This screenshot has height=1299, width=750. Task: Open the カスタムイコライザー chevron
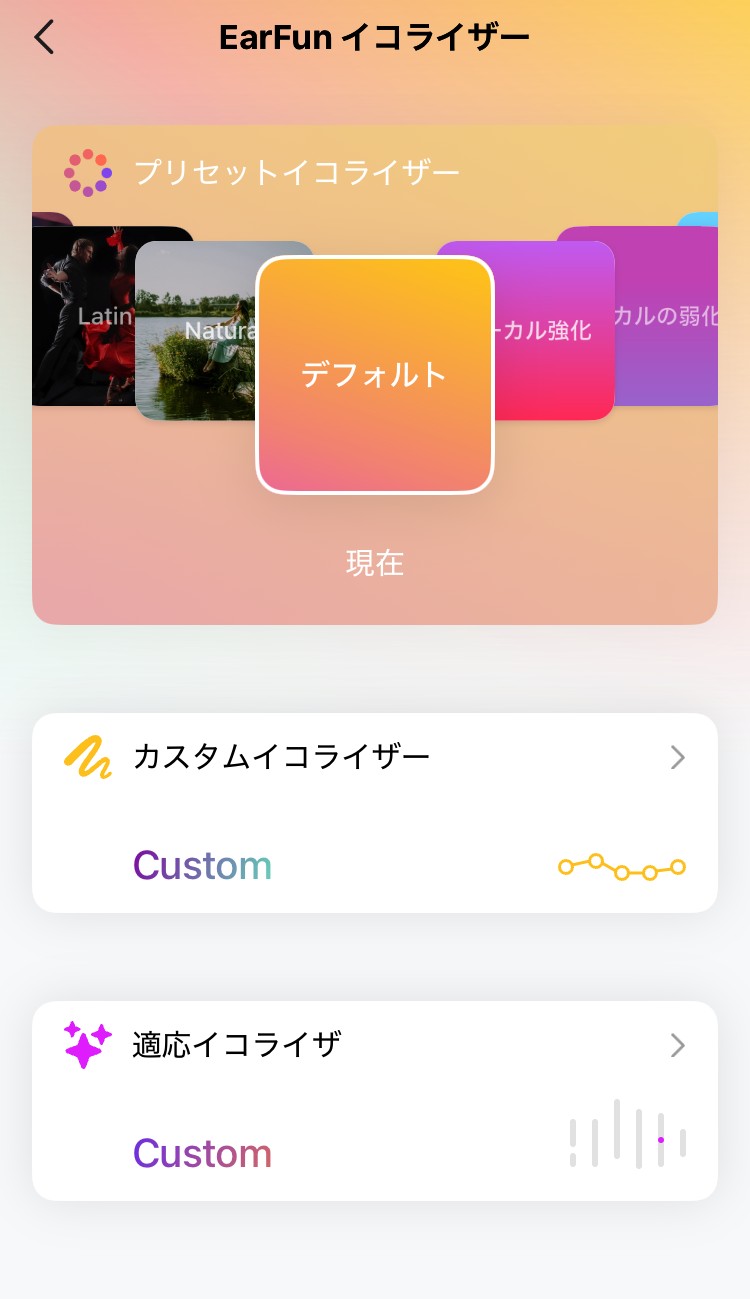pos(678,757)
